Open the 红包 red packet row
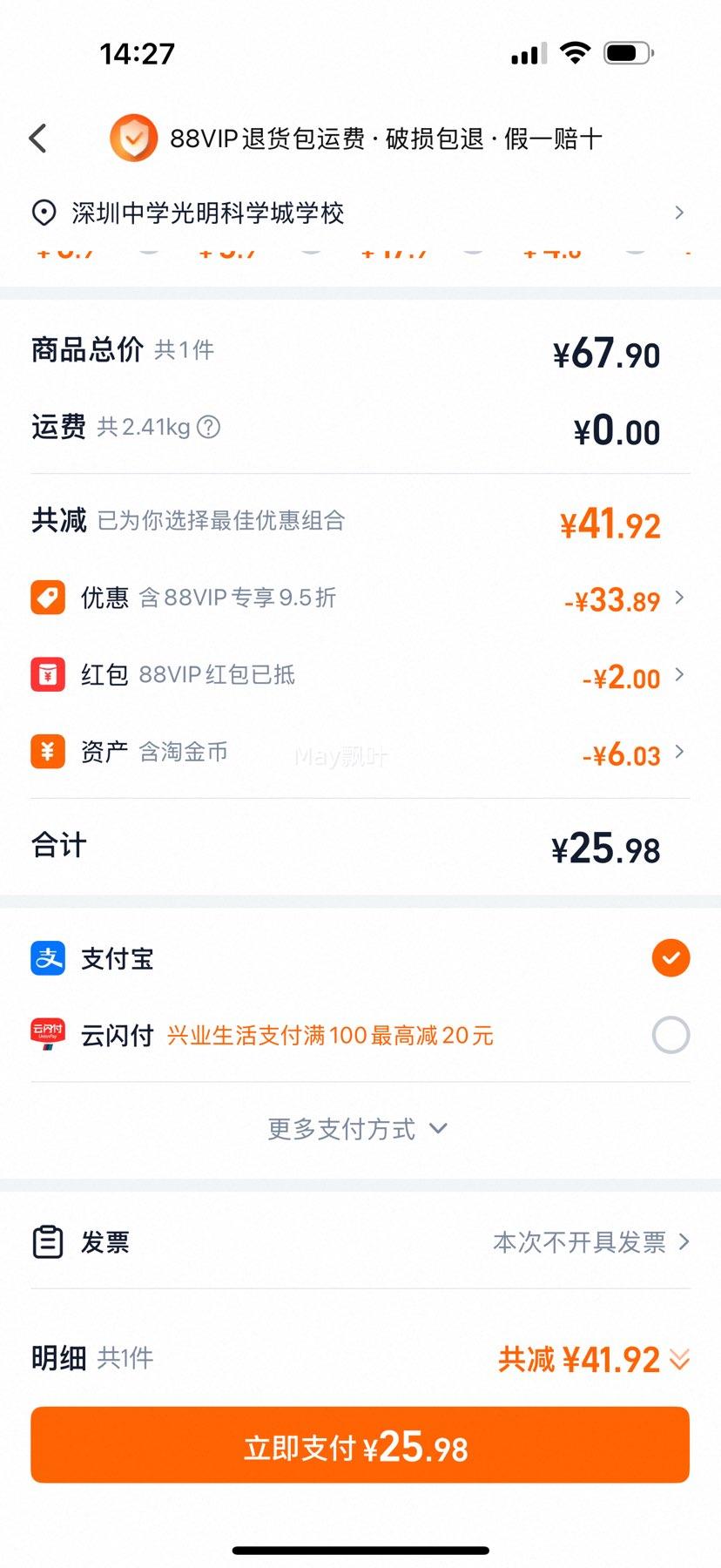The image size is (721, 1568). 360,675
